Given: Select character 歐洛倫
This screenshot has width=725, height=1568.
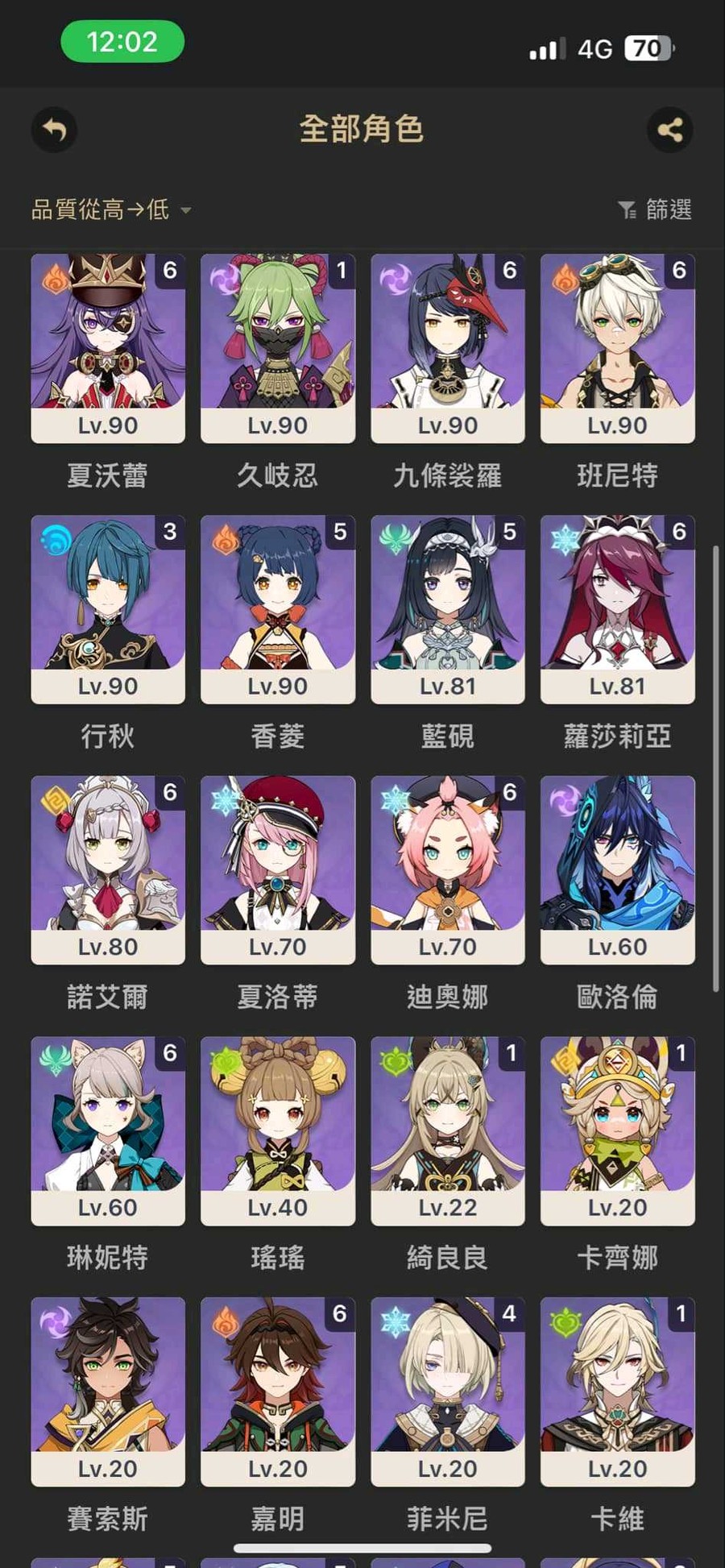Looking at the screenshot, I should pos(618,870).
